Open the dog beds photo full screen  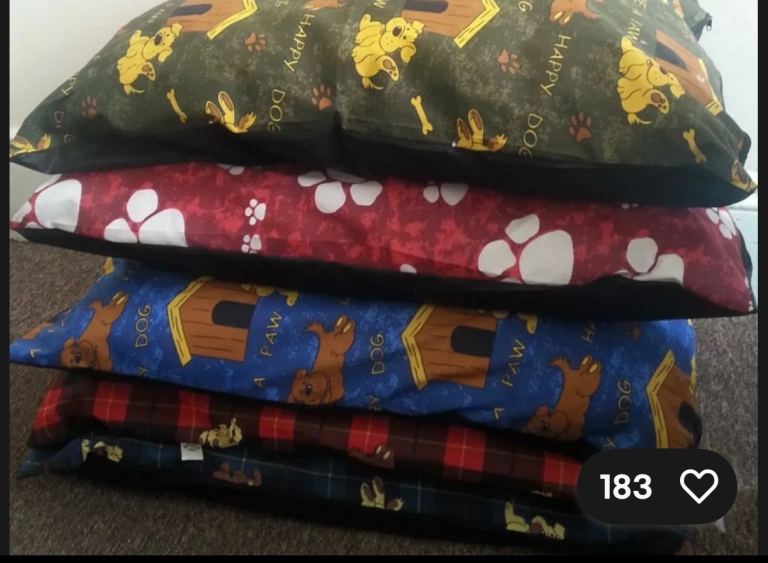[x=380, y=260]
